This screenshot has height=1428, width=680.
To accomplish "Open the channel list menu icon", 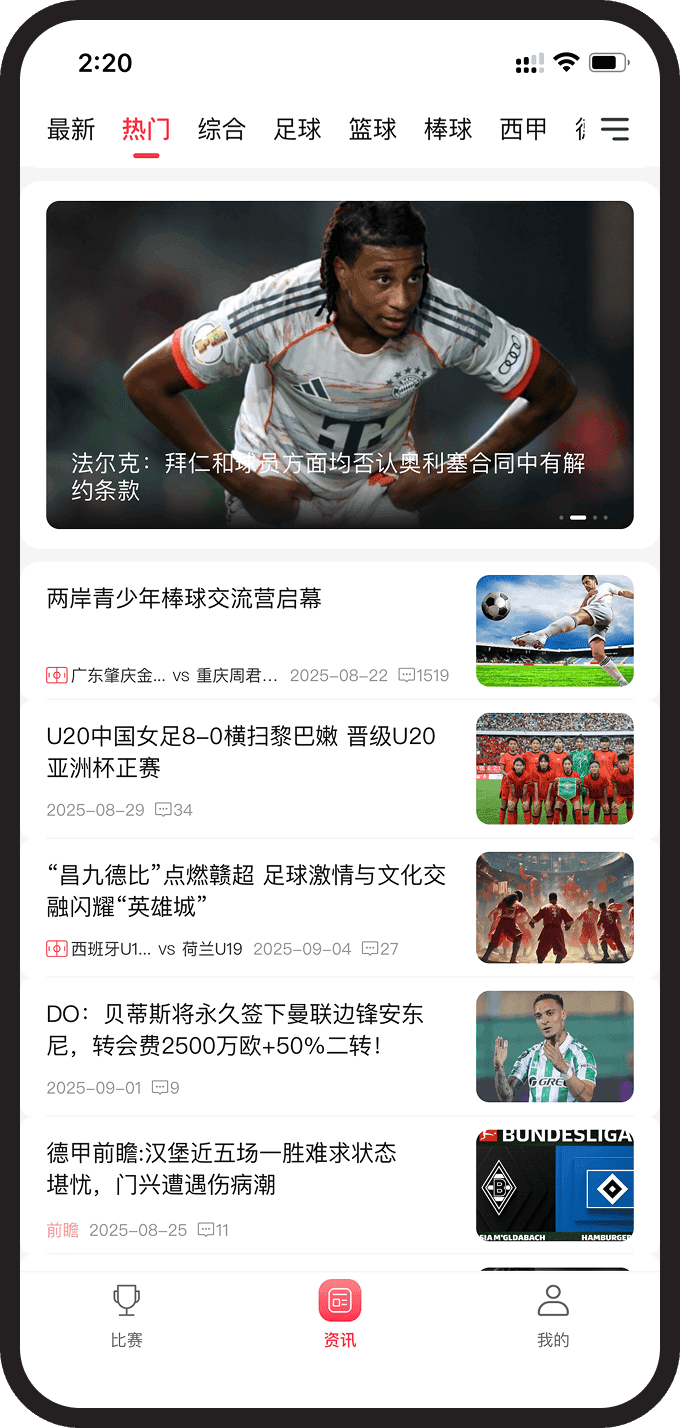I will 615,129.
